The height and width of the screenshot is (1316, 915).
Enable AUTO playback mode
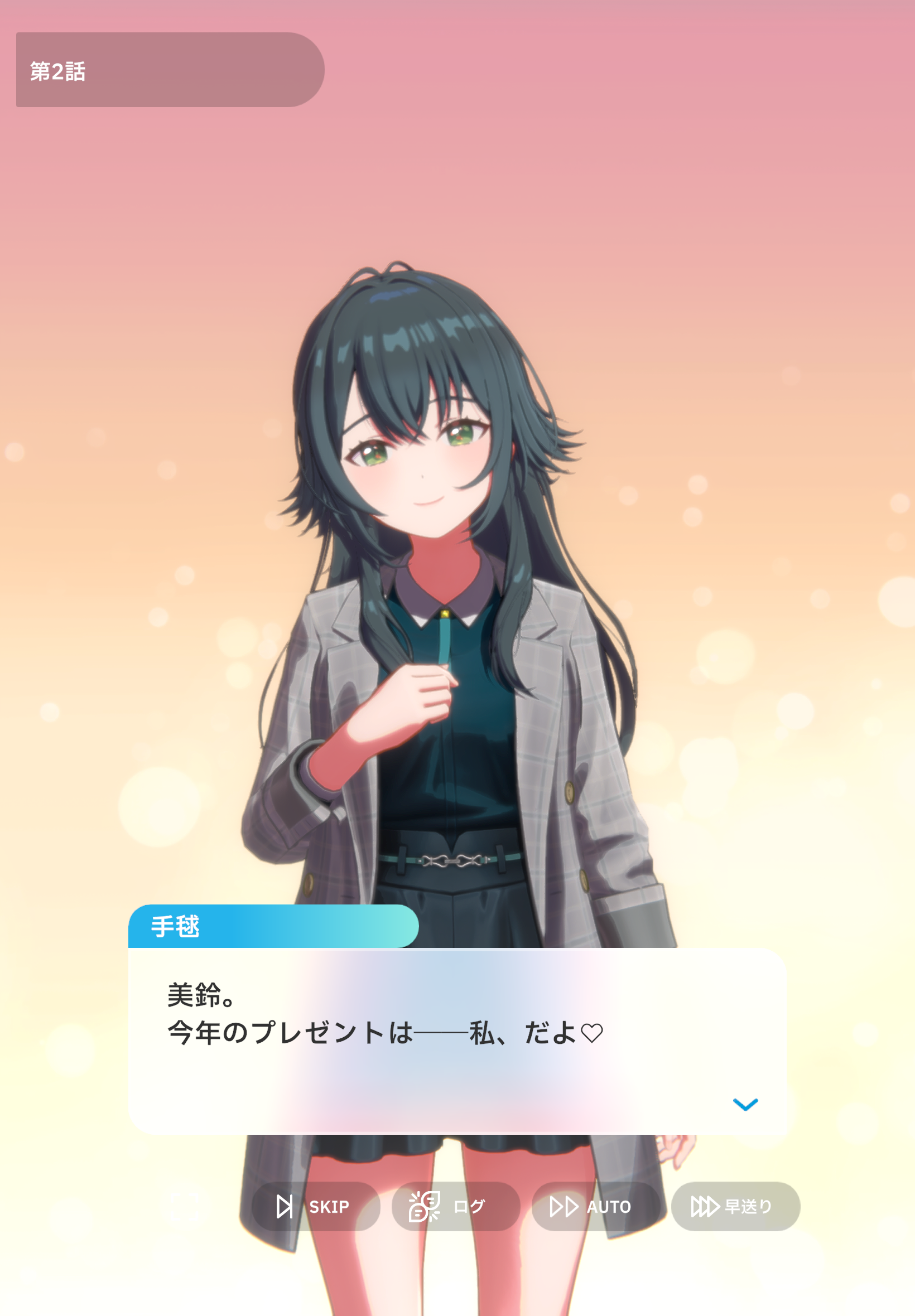(596, 1206)
